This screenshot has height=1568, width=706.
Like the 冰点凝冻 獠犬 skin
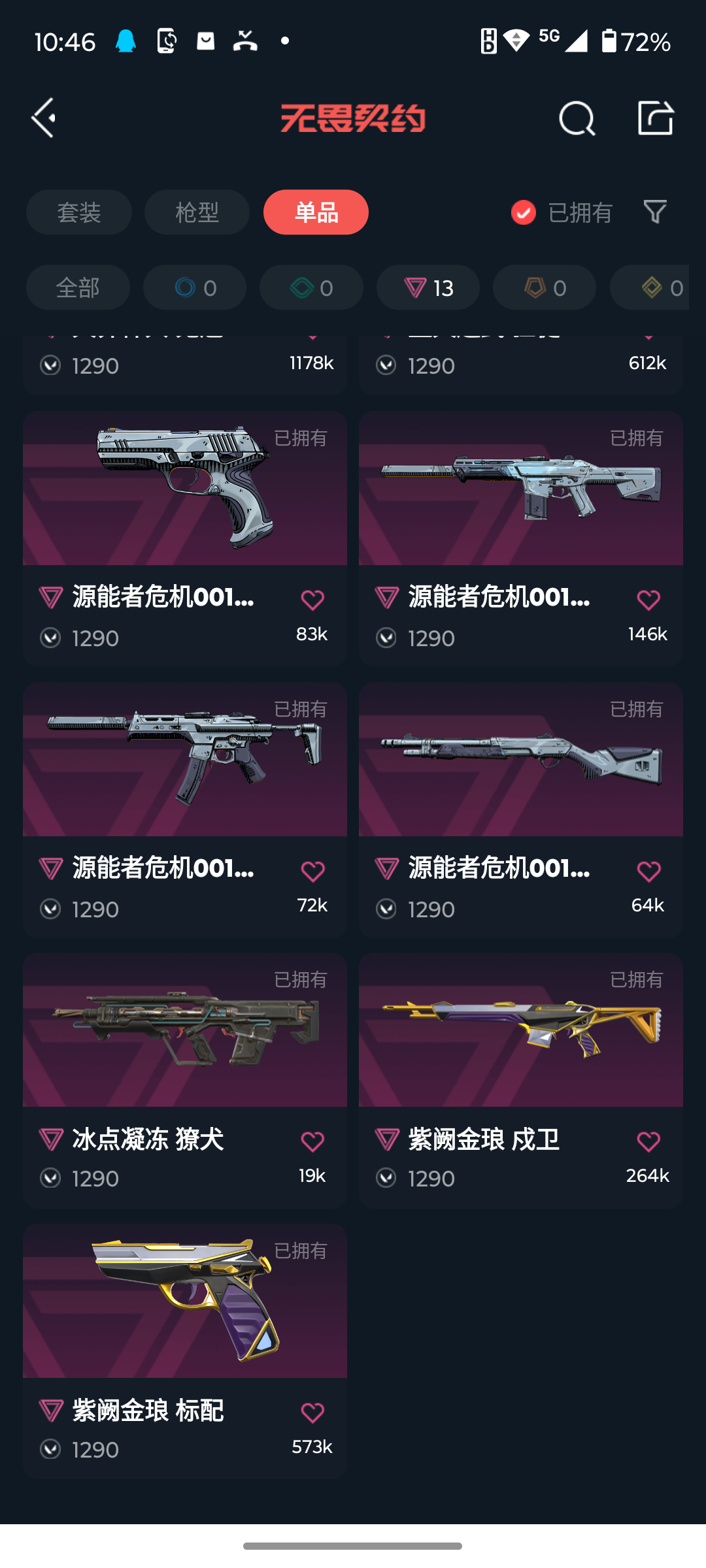tap(312, 1142)
